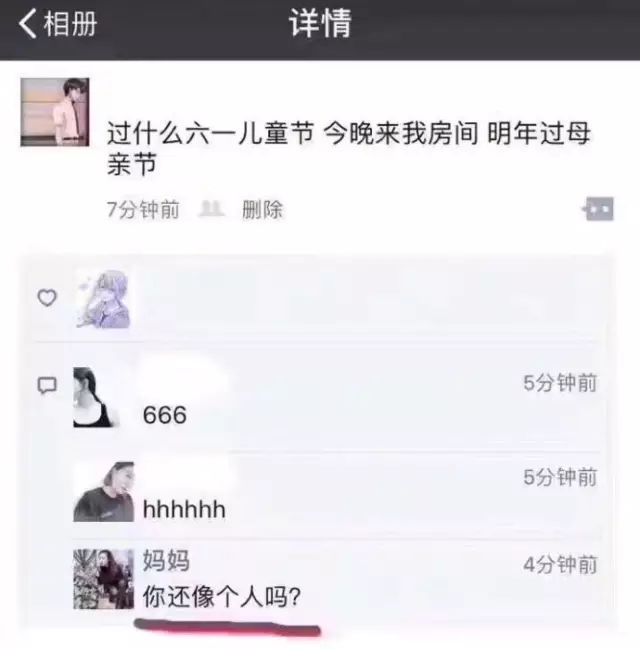Tap 删除 to delete this post
The height and width of the screenshot is (649, 640).
(262, 210)
